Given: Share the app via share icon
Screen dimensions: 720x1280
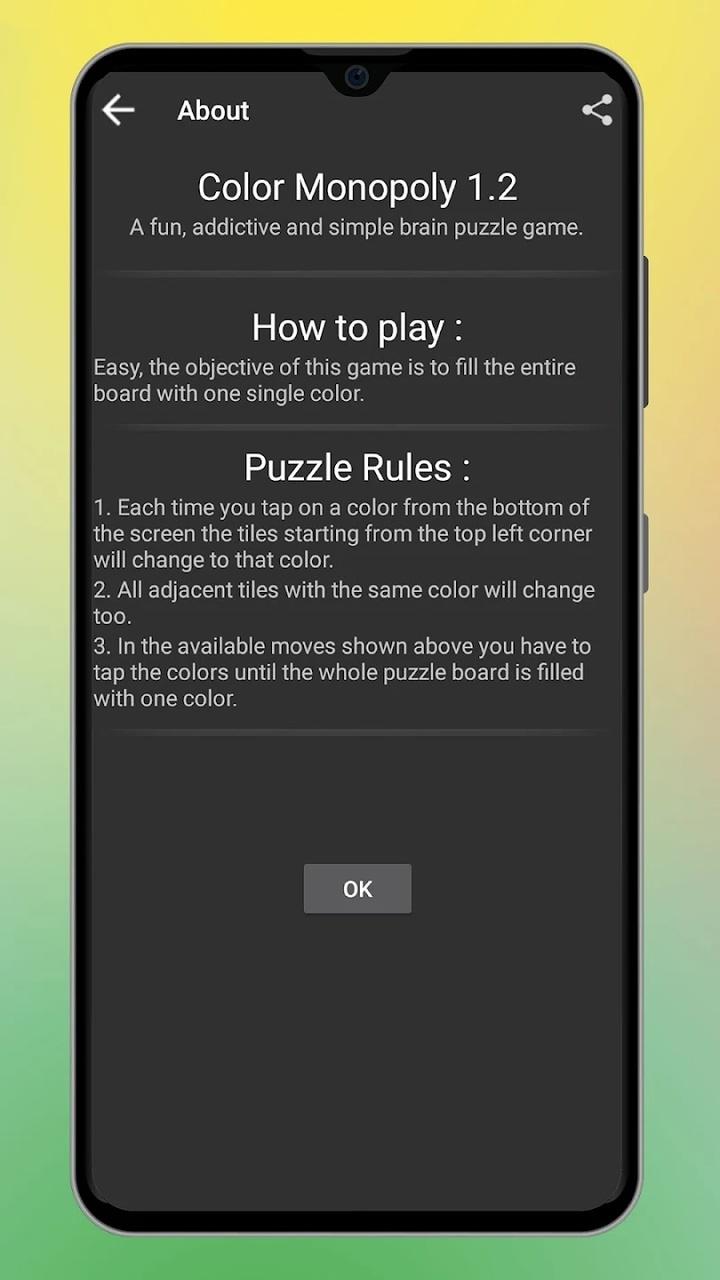Looking at the screenshot, I should tap(597, 110).
